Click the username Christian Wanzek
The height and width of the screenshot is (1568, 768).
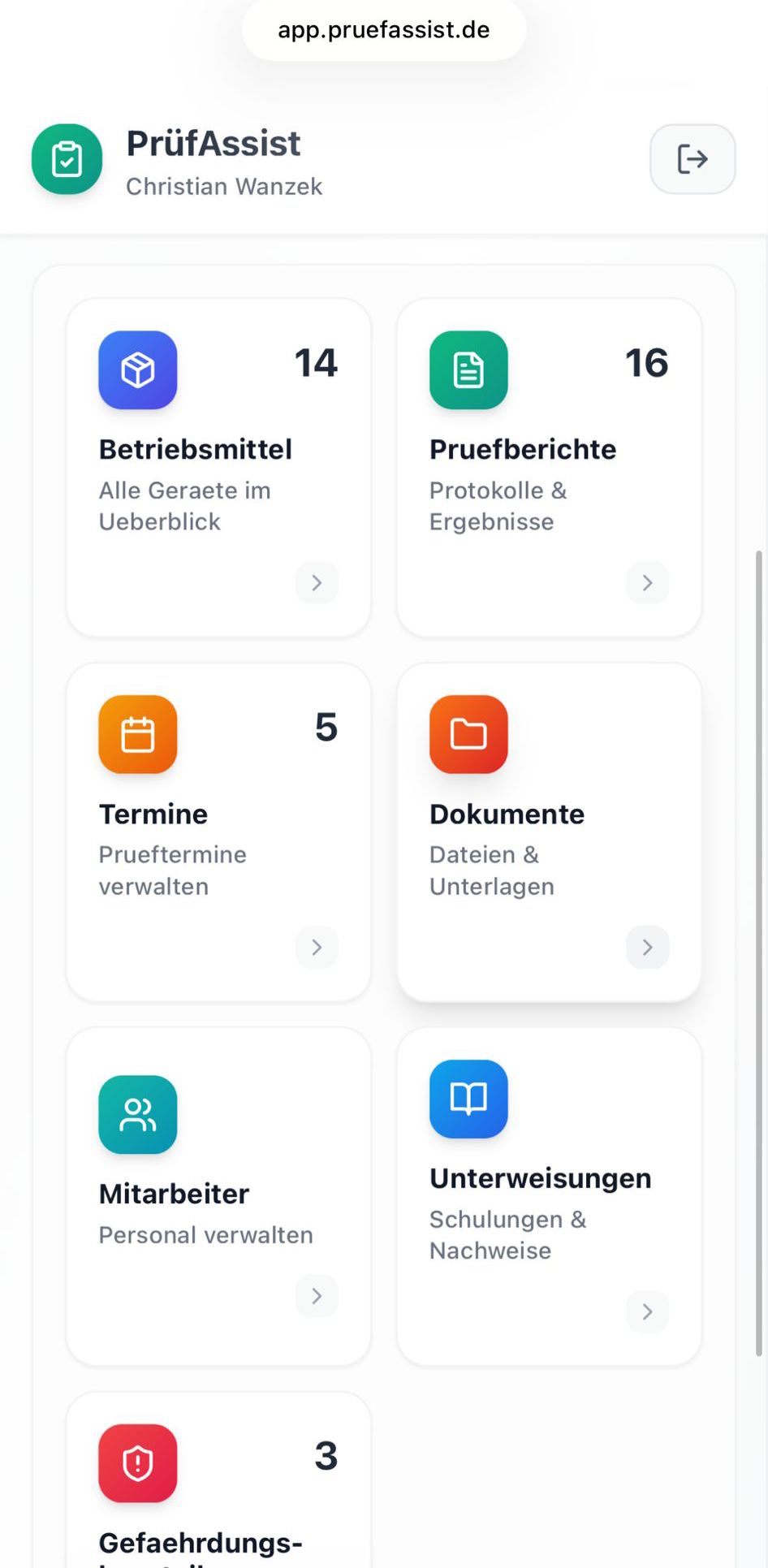pos(224,186)
